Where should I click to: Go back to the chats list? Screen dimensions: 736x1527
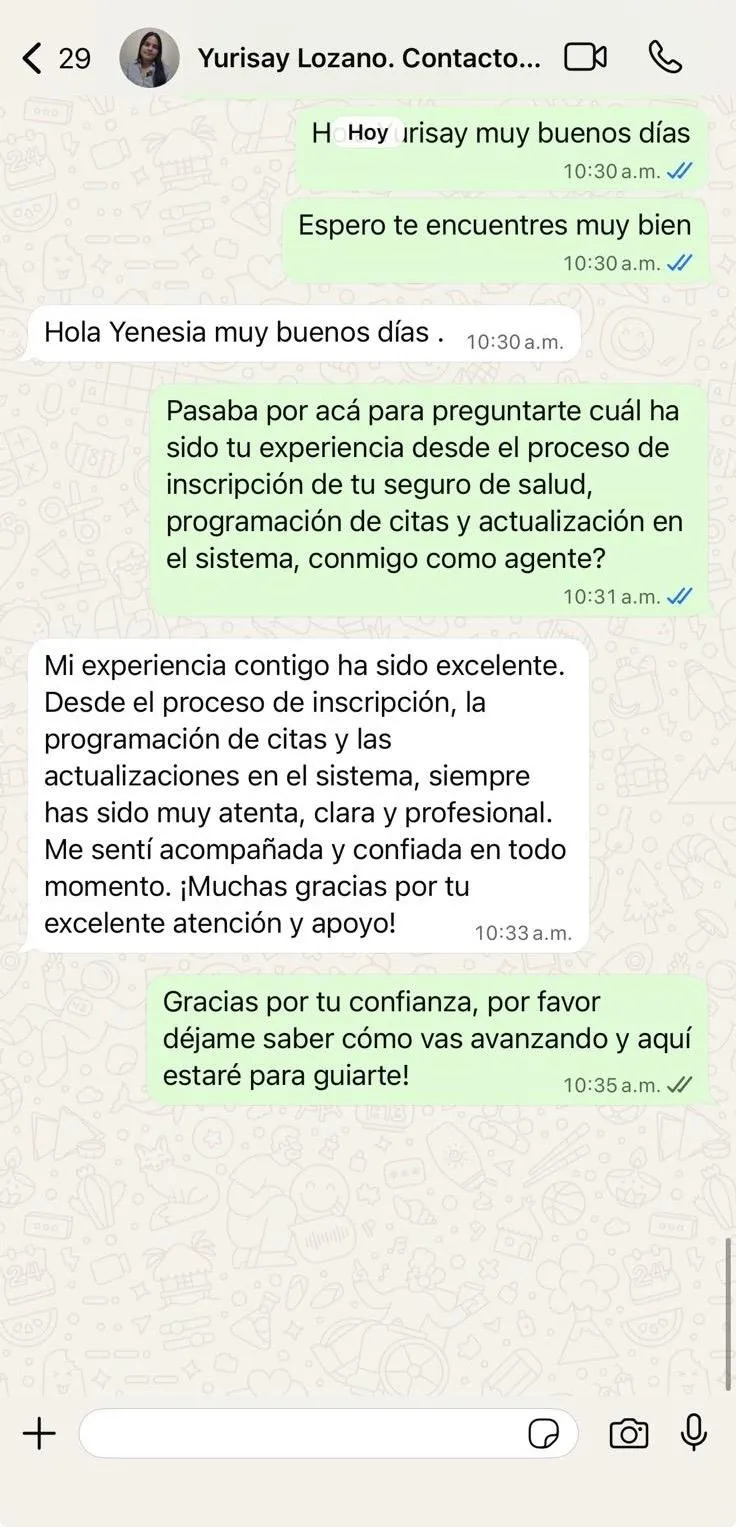pos(34,58)
